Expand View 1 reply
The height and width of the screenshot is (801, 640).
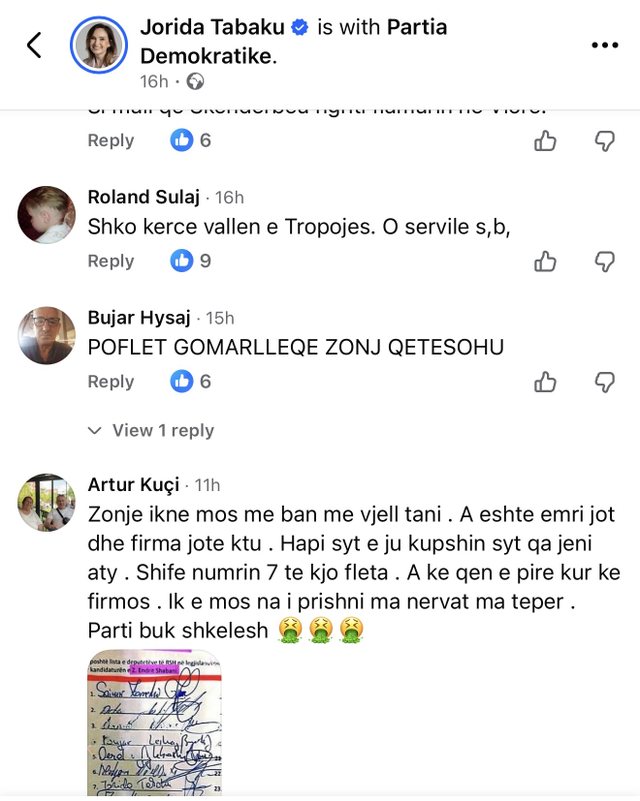(x=152, y=430)
